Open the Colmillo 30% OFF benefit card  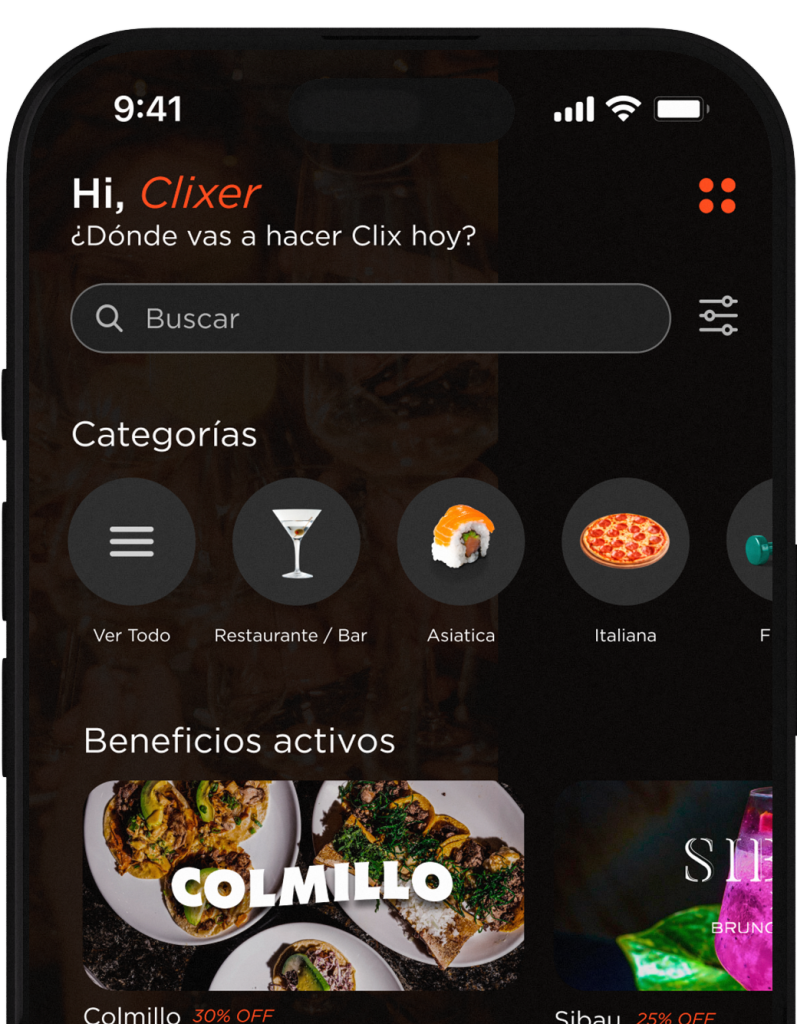303,885
